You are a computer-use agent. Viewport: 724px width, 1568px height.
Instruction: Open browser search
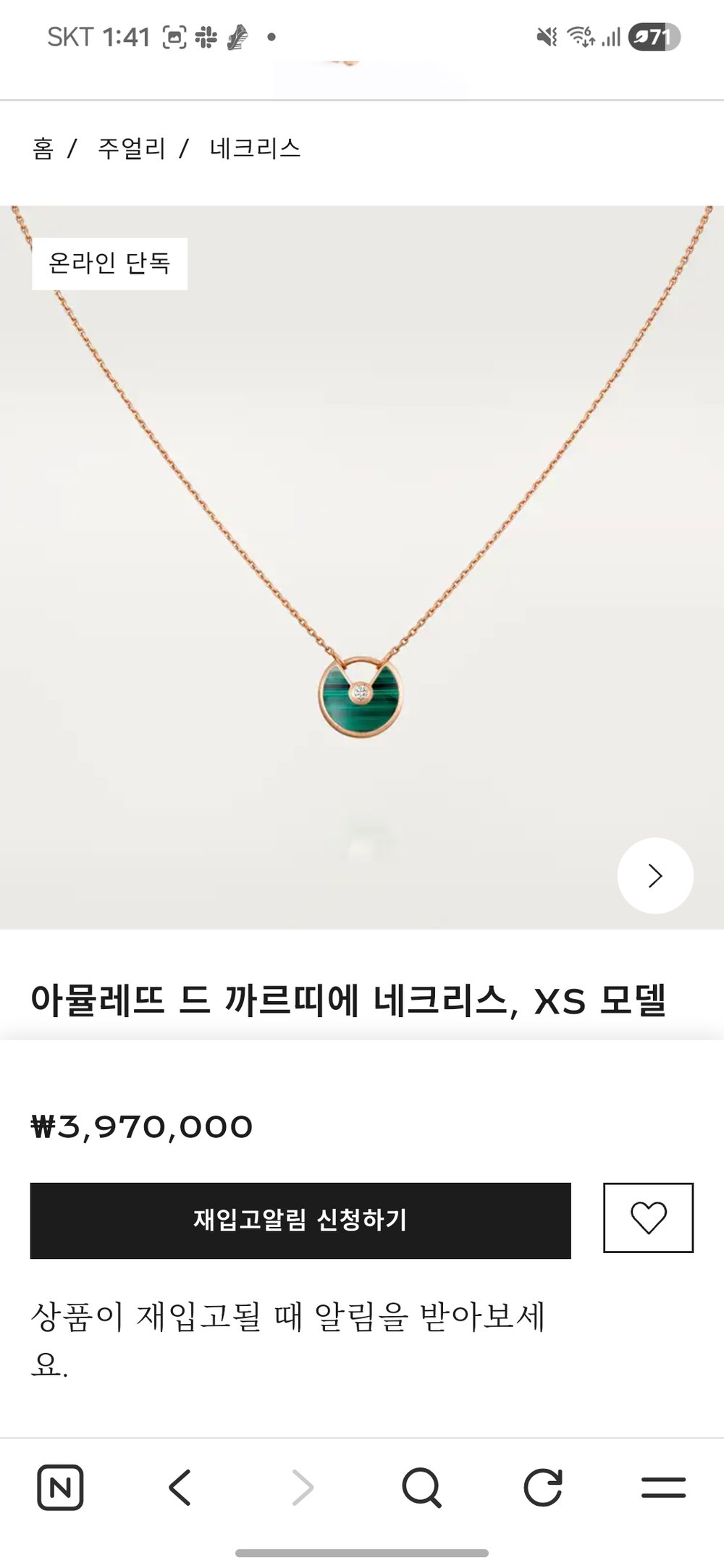(x=421, y=1488)
